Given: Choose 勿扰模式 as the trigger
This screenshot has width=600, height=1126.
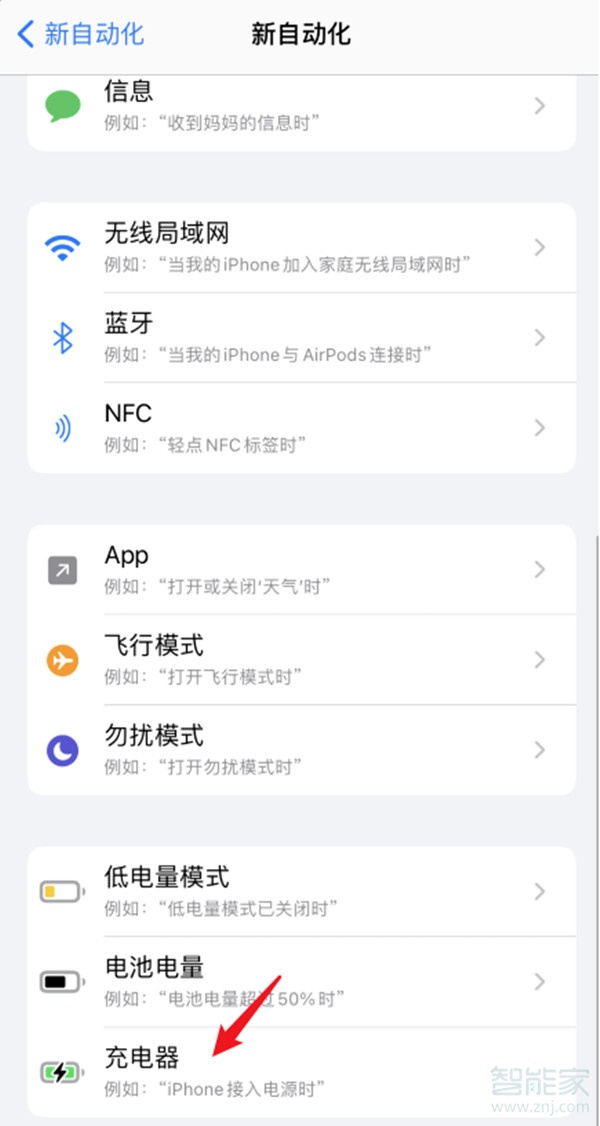Looking at the screenshot, I should [x=301, y=750].
